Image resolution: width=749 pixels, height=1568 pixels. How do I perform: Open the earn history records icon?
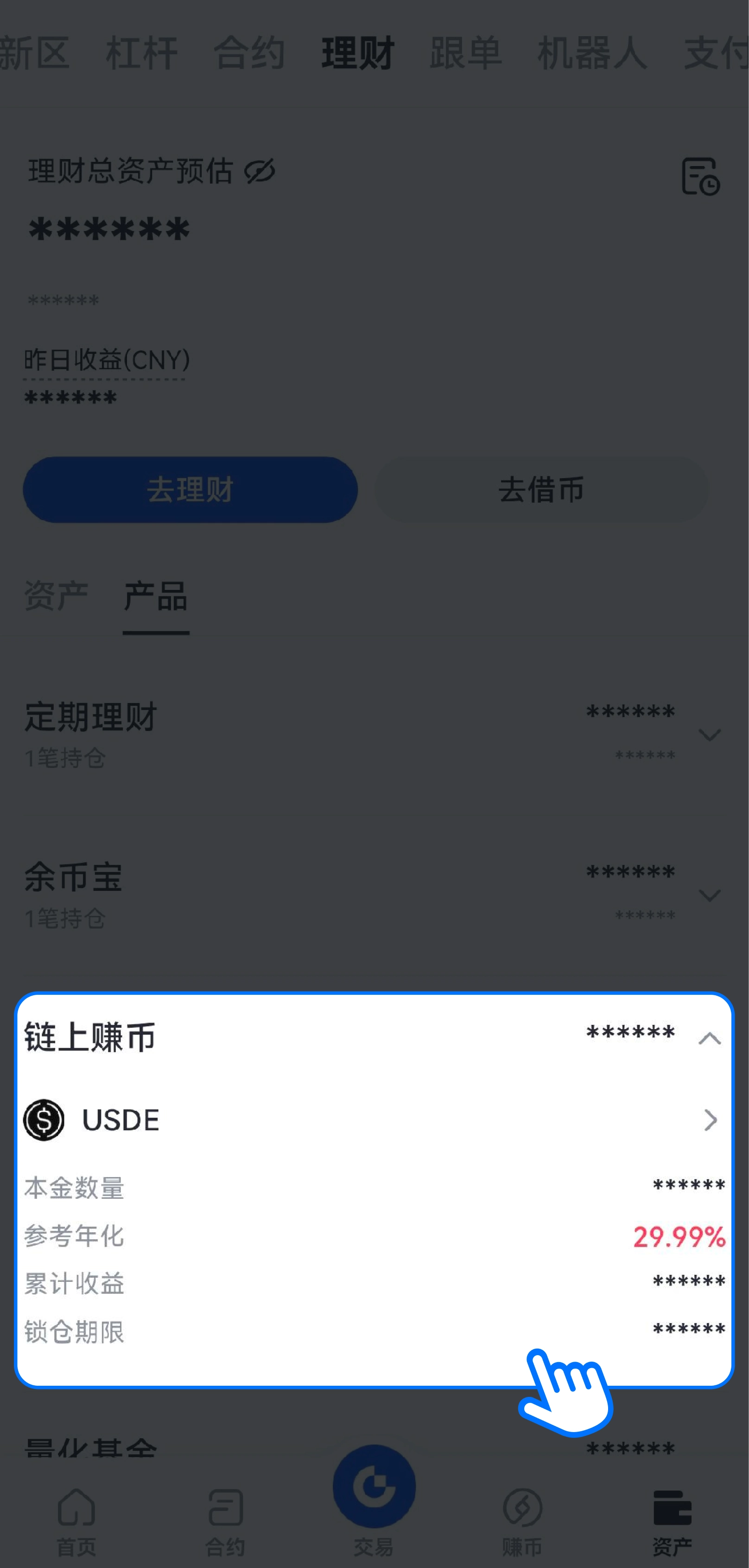[700, 177]
